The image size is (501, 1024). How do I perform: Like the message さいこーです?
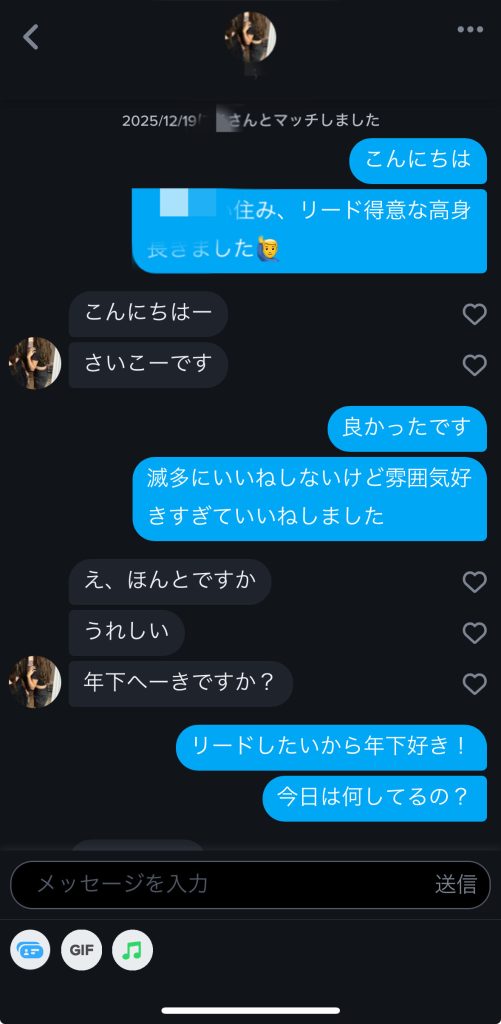475,365
